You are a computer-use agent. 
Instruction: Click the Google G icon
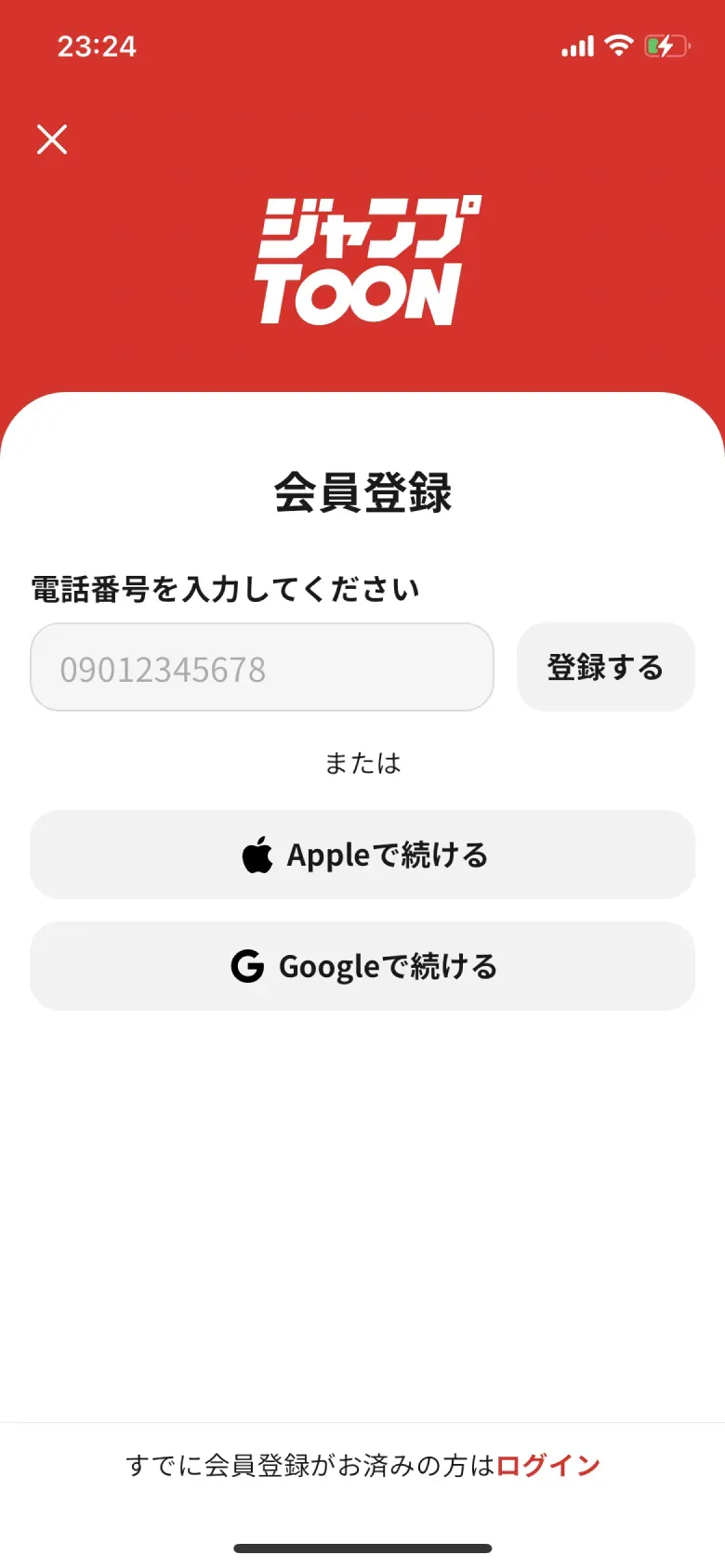[246, 966]
